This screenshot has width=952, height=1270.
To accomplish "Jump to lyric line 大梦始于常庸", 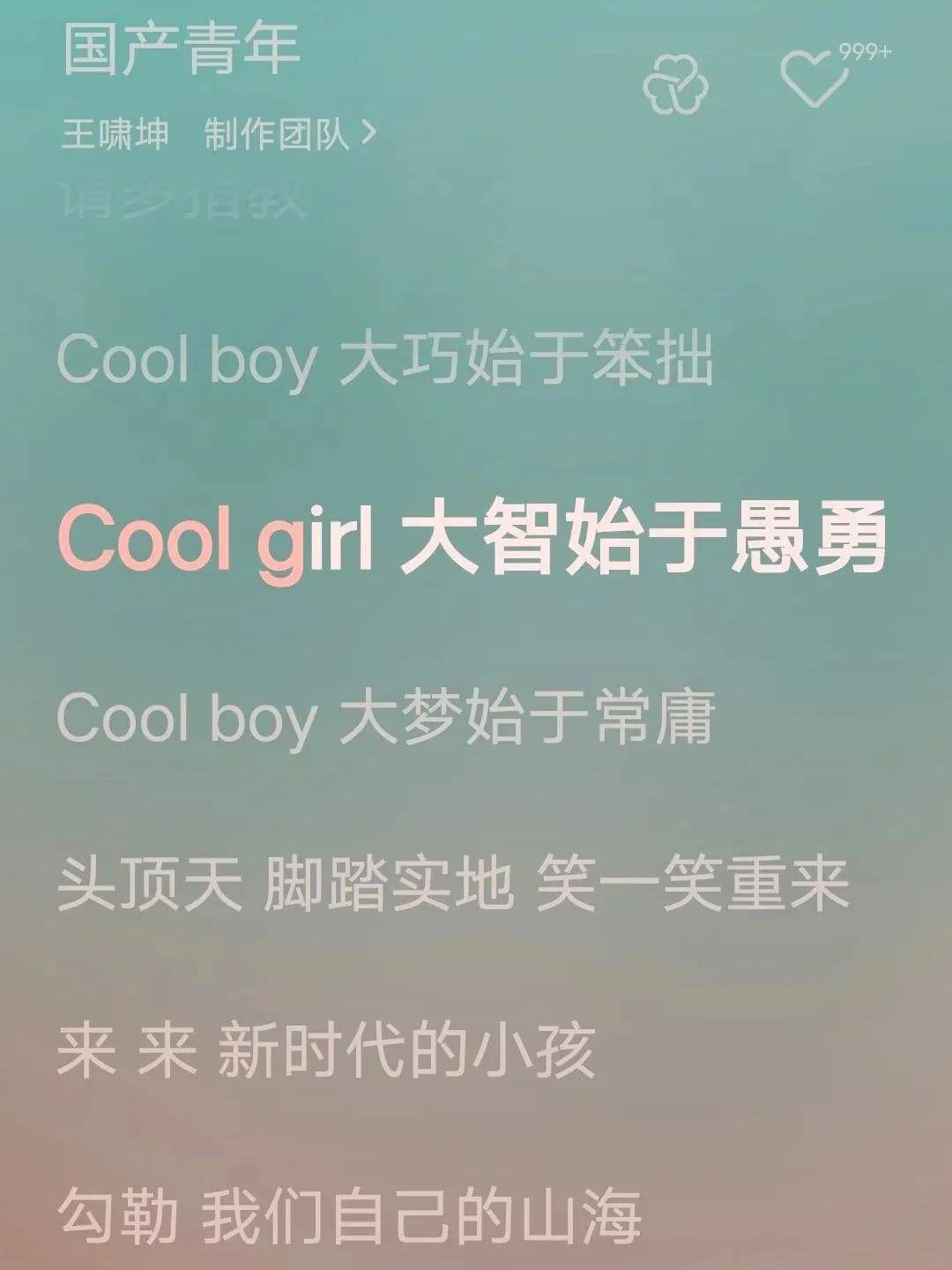I will pos(385,718).
